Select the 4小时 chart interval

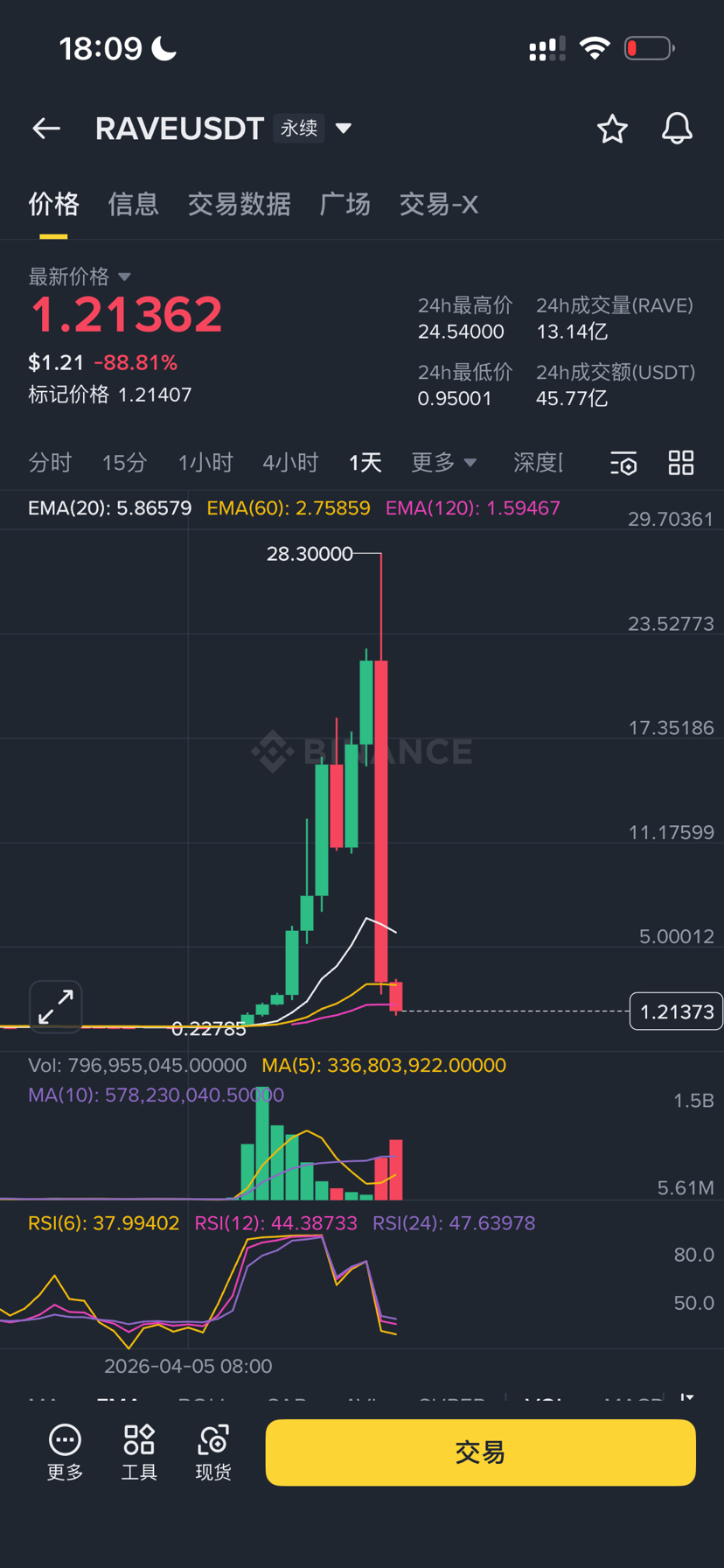pyautogui.click(x=290, y=462)
